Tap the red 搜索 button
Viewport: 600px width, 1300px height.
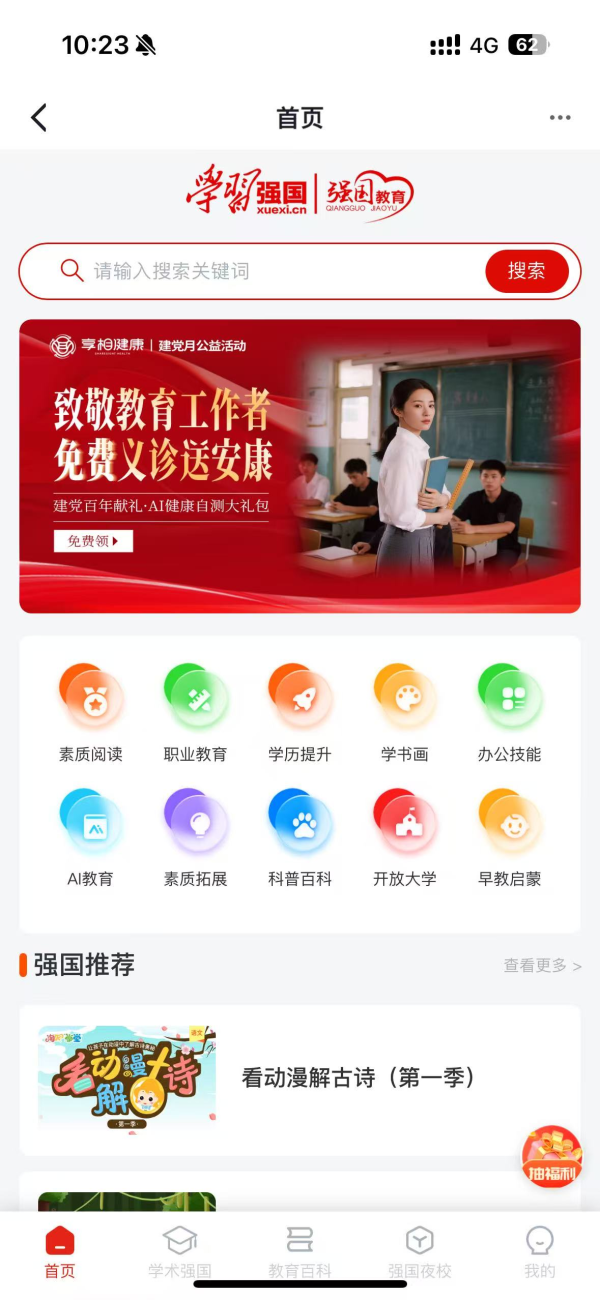pos(527,271)
